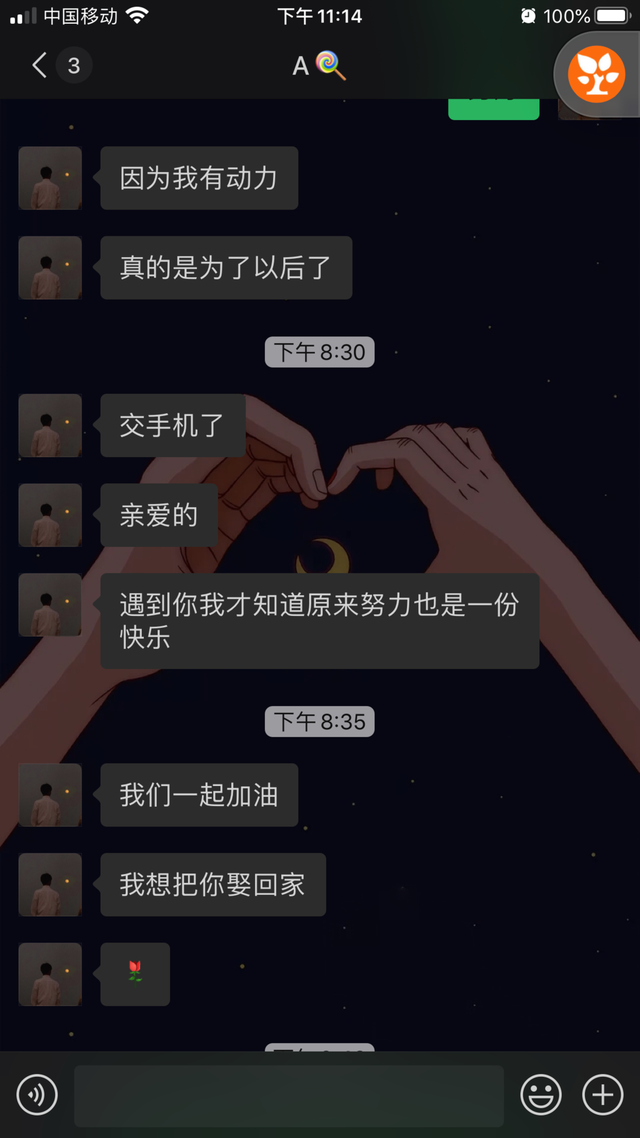This screenshot has height=1138, width=640.
Task: Tap the orange floating tree button
Action: [596, 74]
